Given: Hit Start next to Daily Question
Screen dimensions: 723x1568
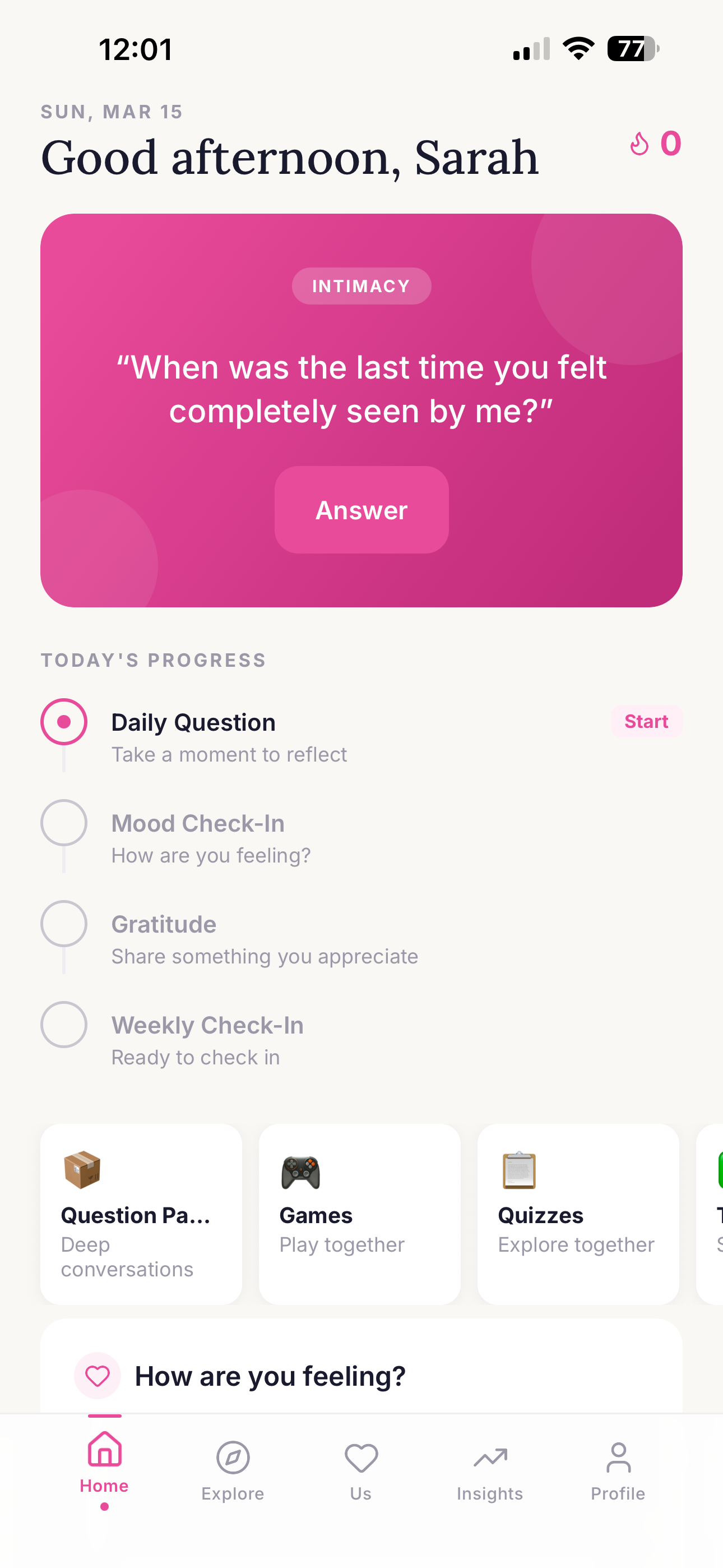Looking at the screenshot, I should coord(646,721).
